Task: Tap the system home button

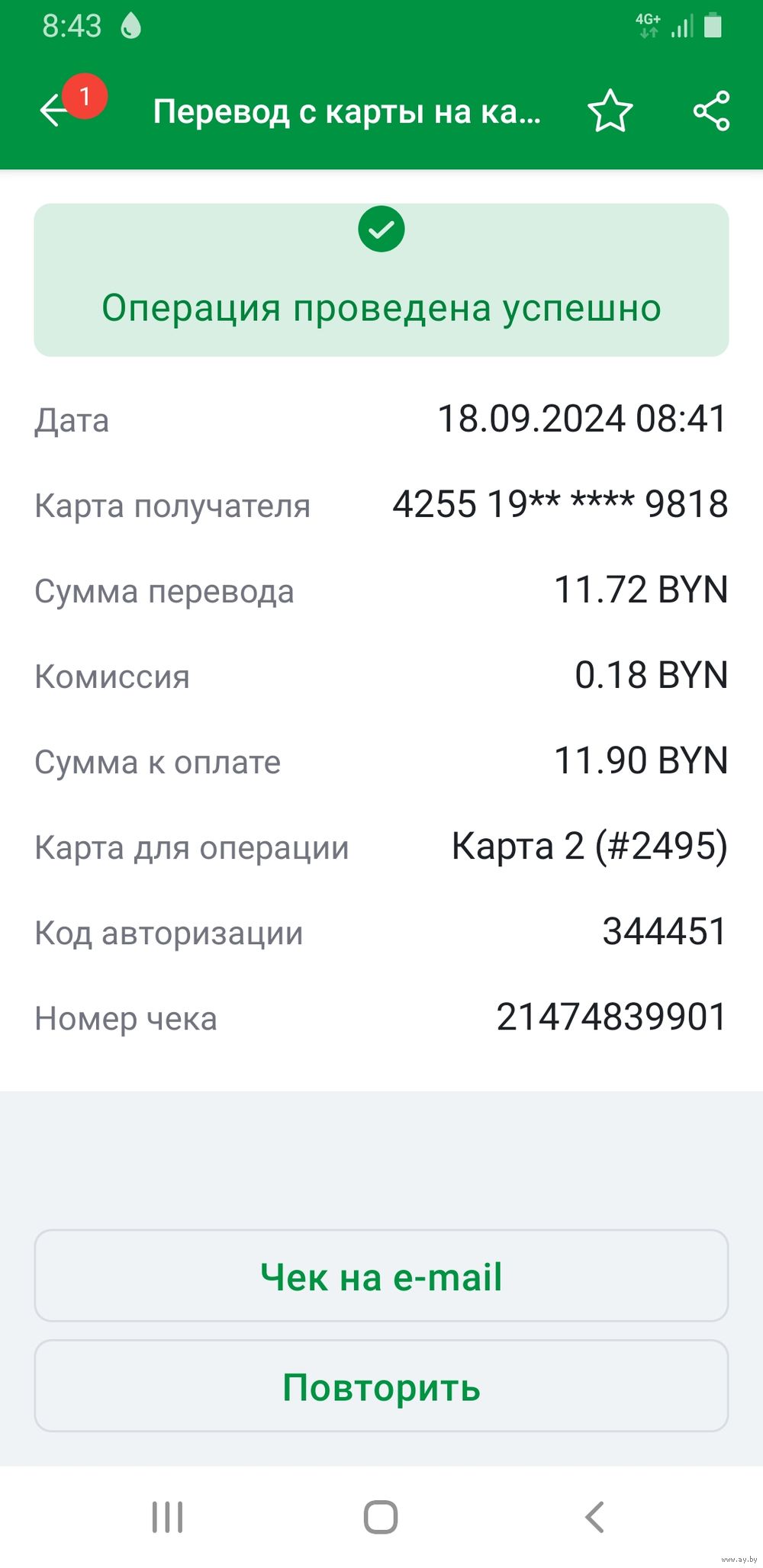Action: click(x=381, y=1517)
